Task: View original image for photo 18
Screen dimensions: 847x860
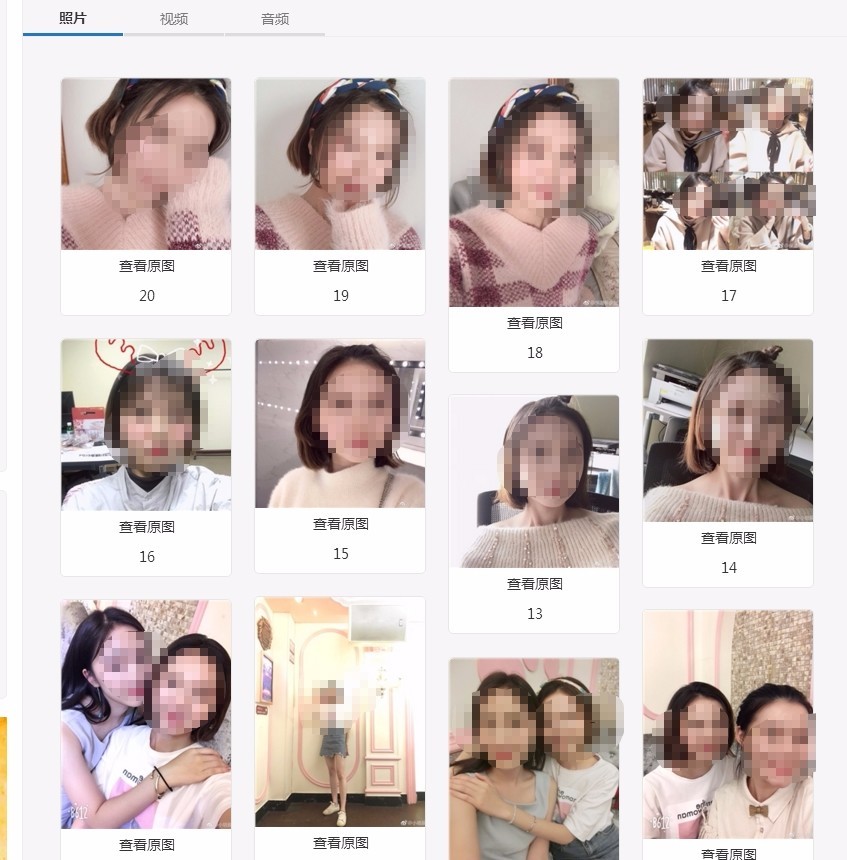Action: pos(534,323)
